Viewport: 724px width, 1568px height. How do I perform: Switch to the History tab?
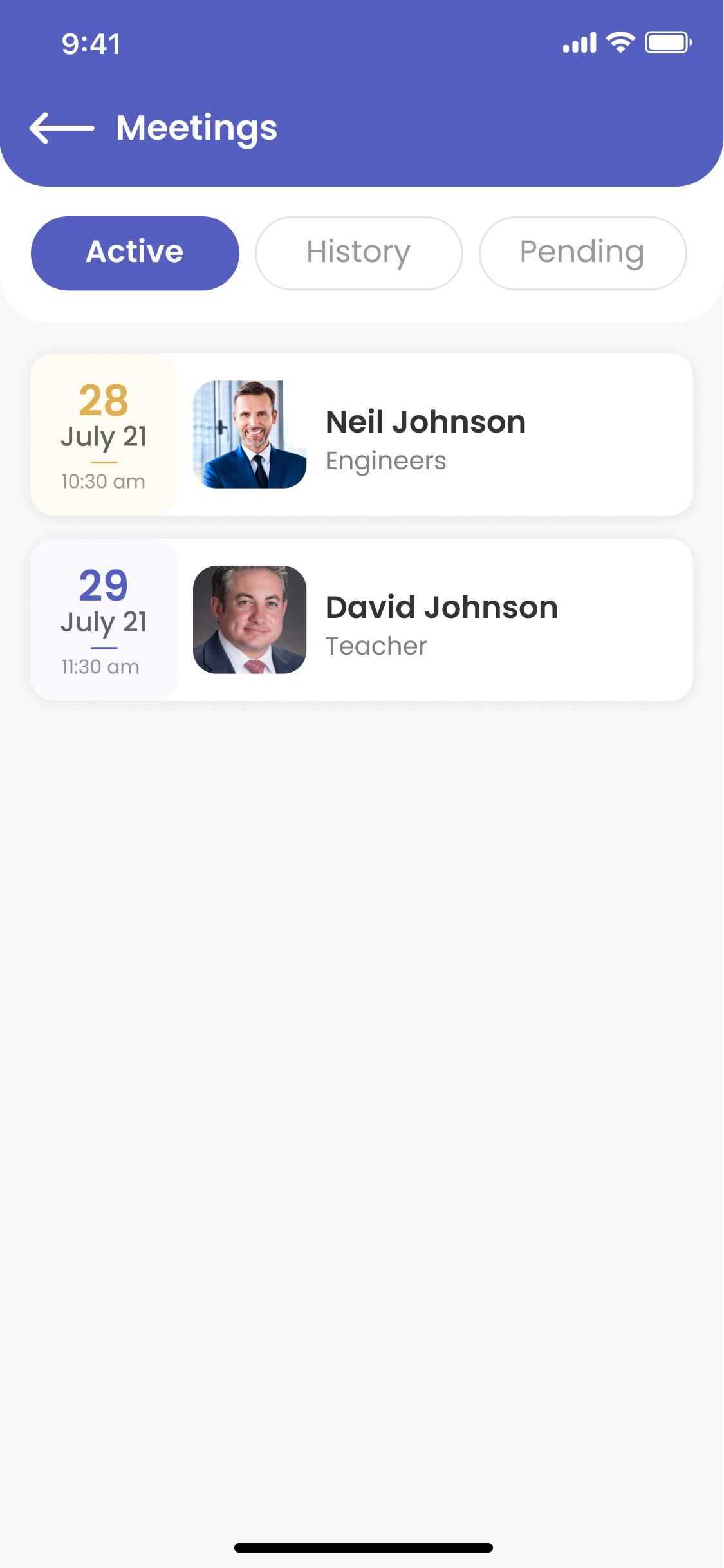358,253
